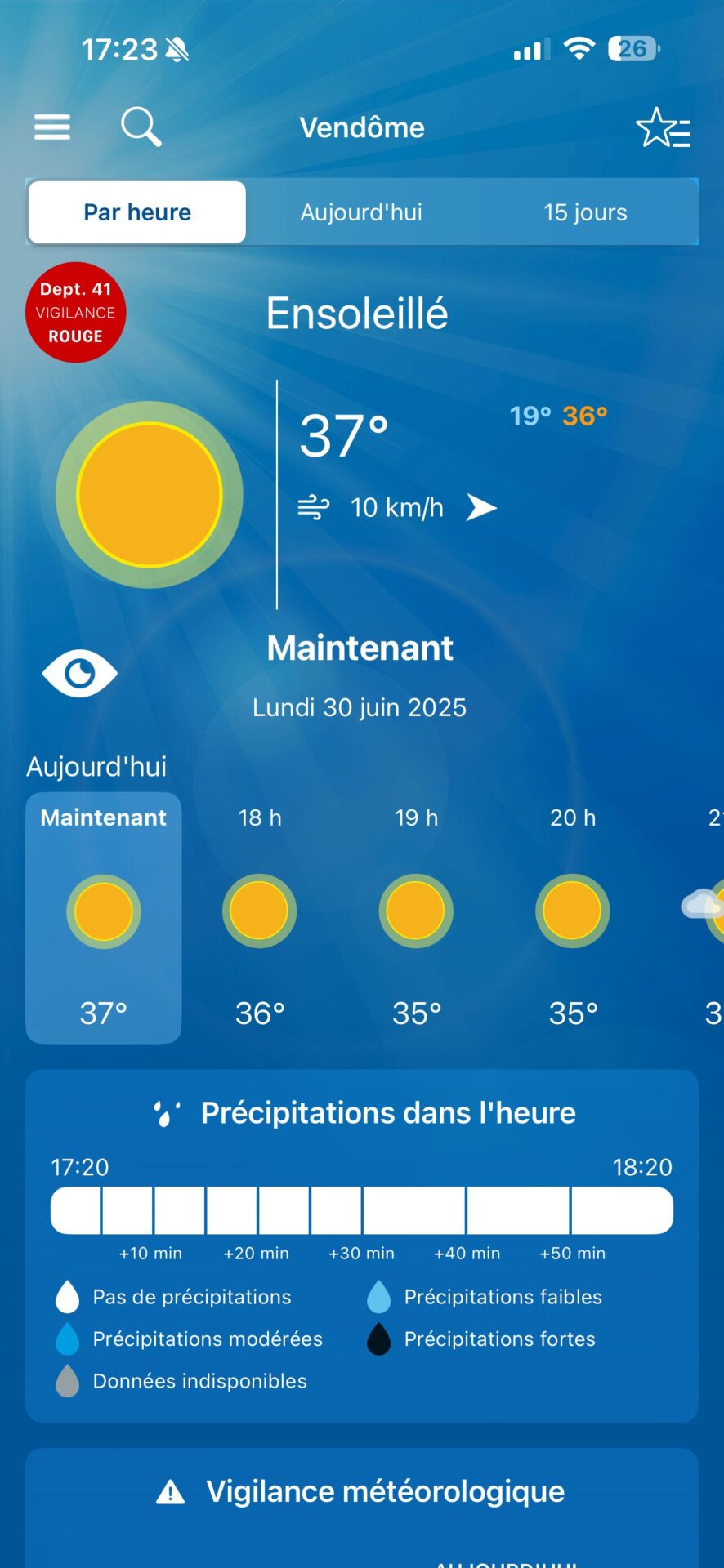Select the 20 h forecast
724x1568 pixels.
point(573,917)
